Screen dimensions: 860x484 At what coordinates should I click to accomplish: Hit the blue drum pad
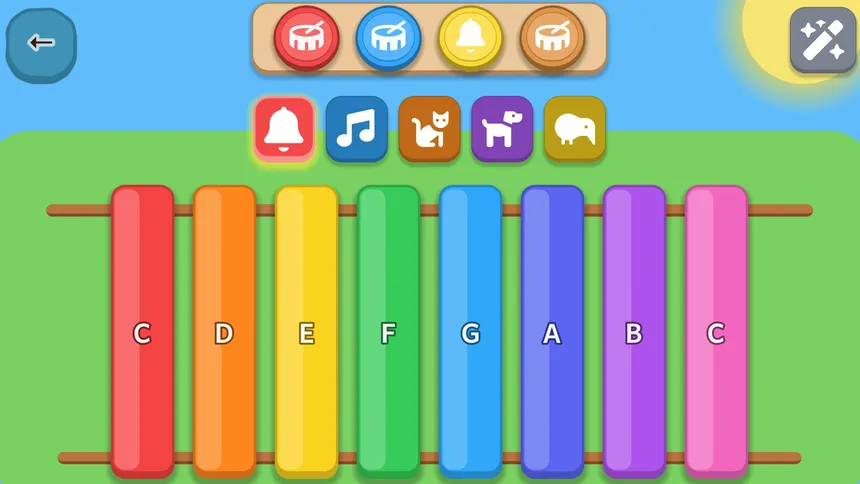(x=388, y=38)
